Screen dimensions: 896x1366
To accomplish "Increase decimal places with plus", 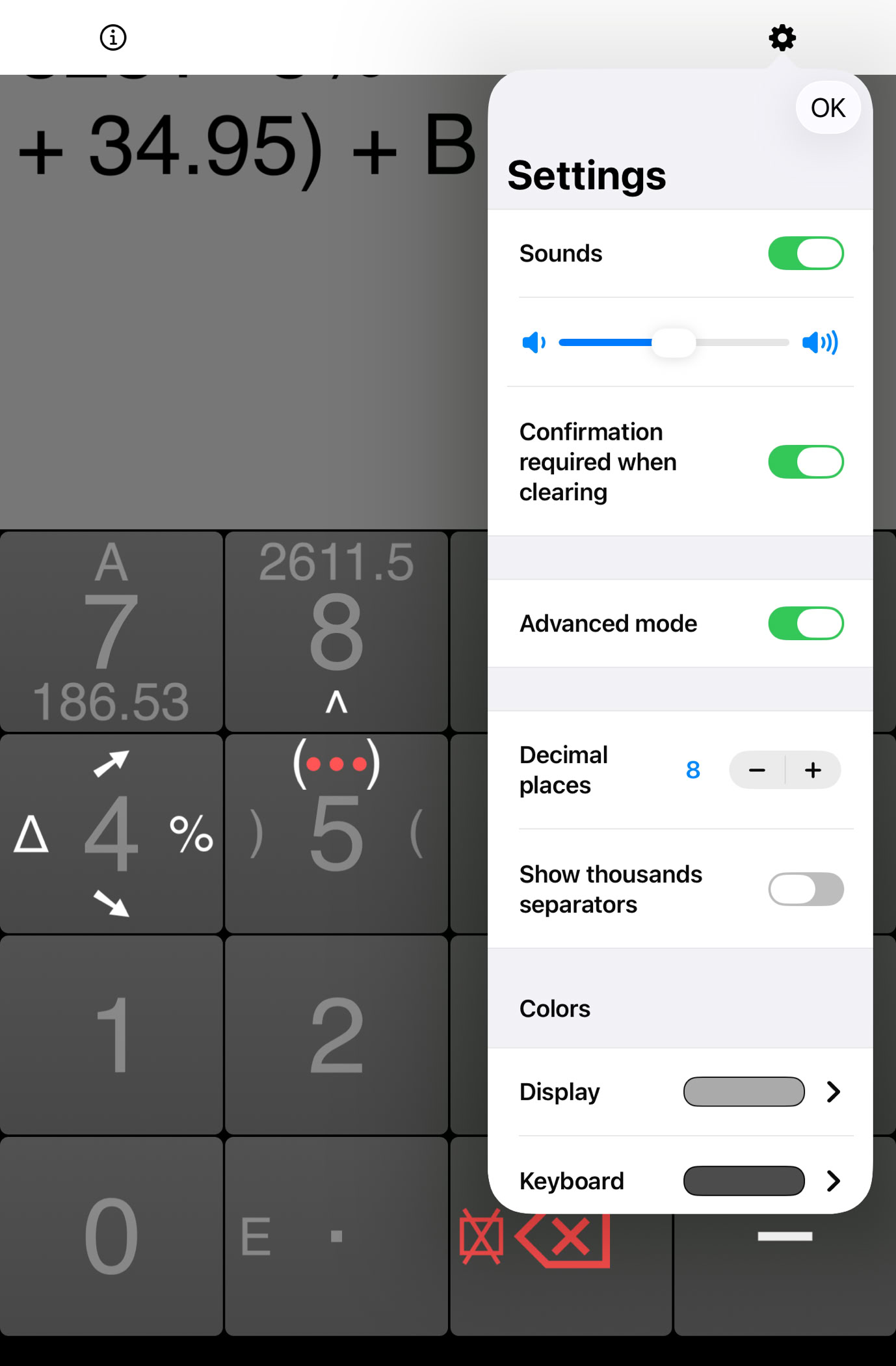I will point(813,771).
